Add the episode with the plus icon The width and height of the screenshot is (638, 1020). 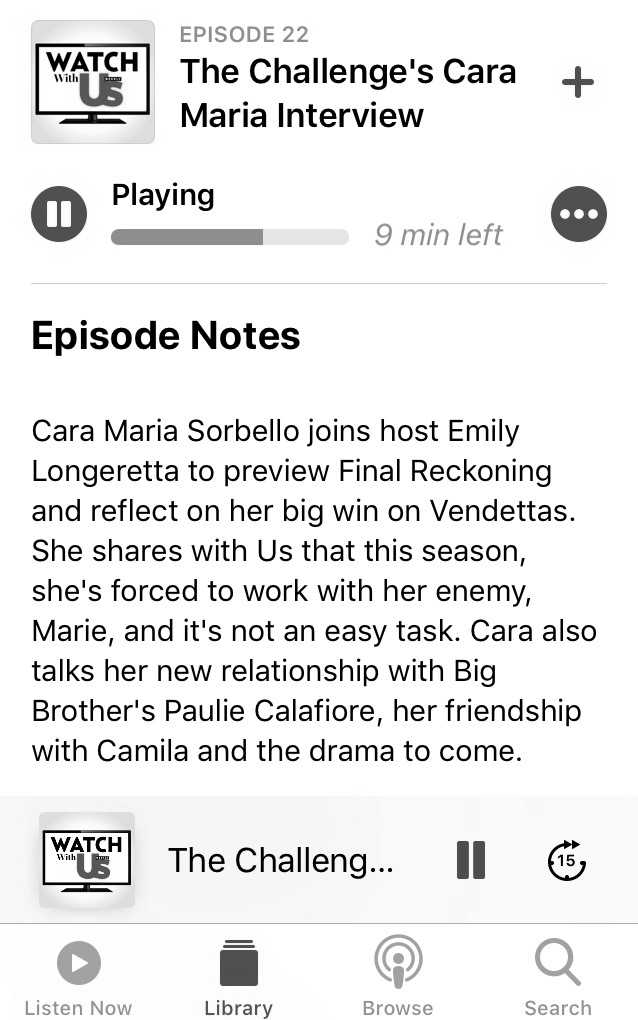(577, 83)
